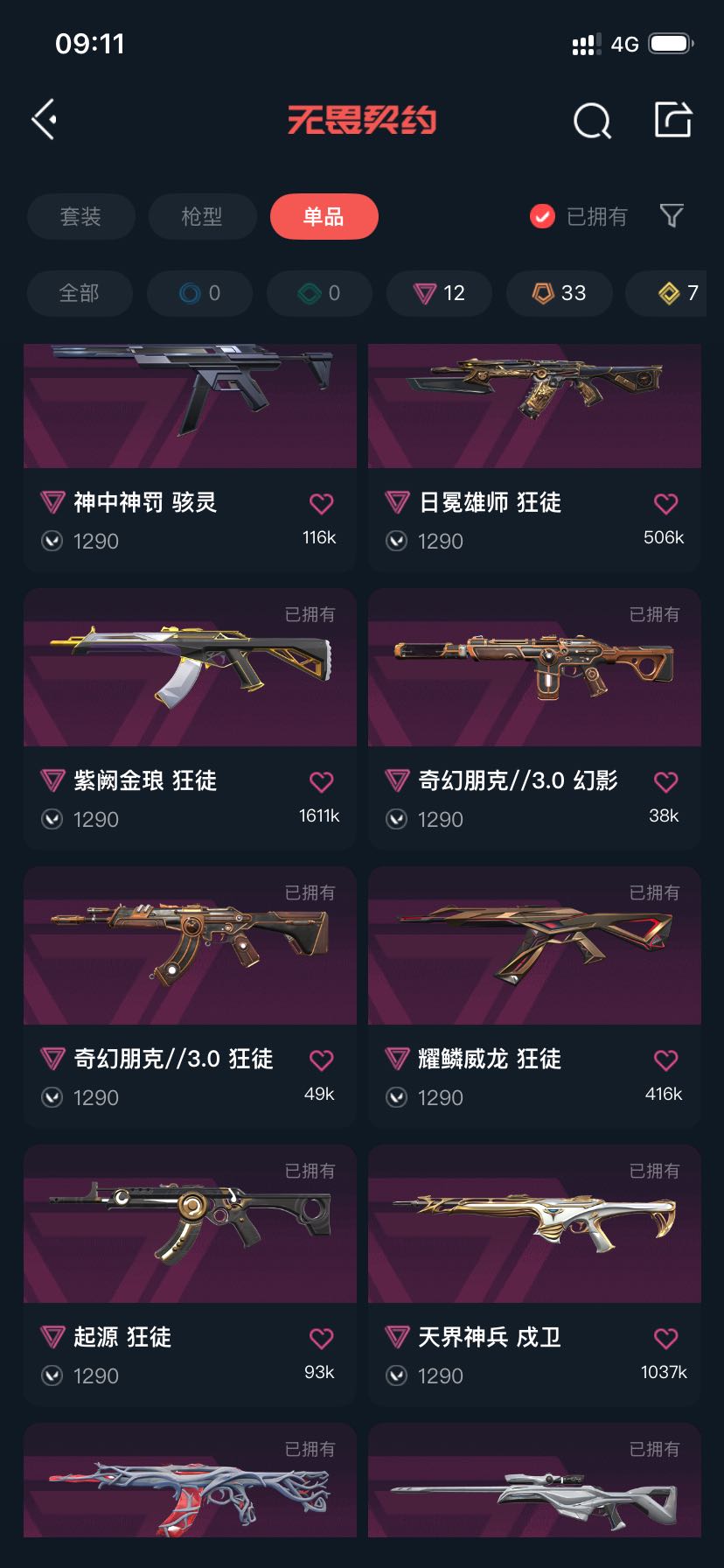Open the 紫阙金琅 狂徒 skin card
724x1568 pixels.
[x=190, y=719]
